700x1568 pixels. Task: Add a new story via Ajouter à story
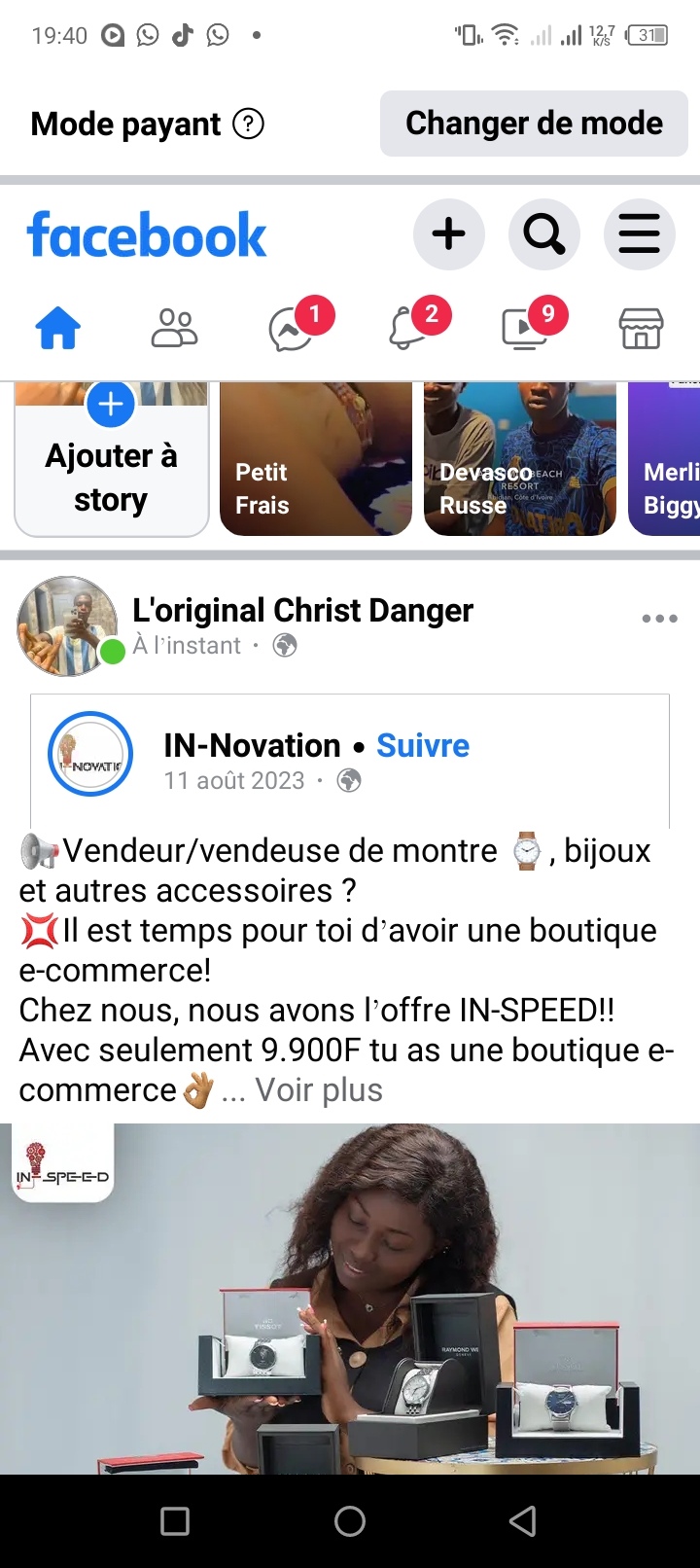point(111,458)
